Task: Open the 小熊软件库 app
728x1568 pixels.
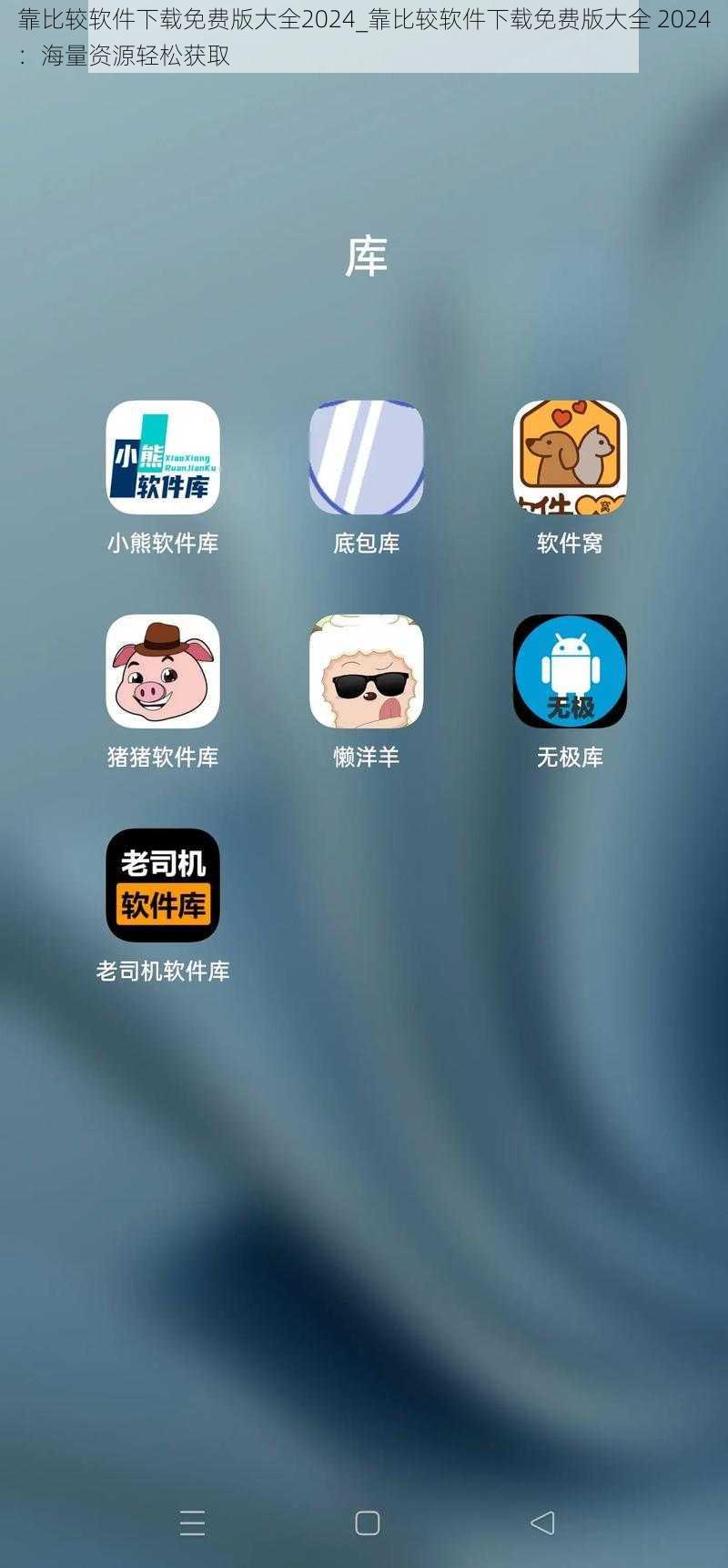Action: (x=163, y=457)
